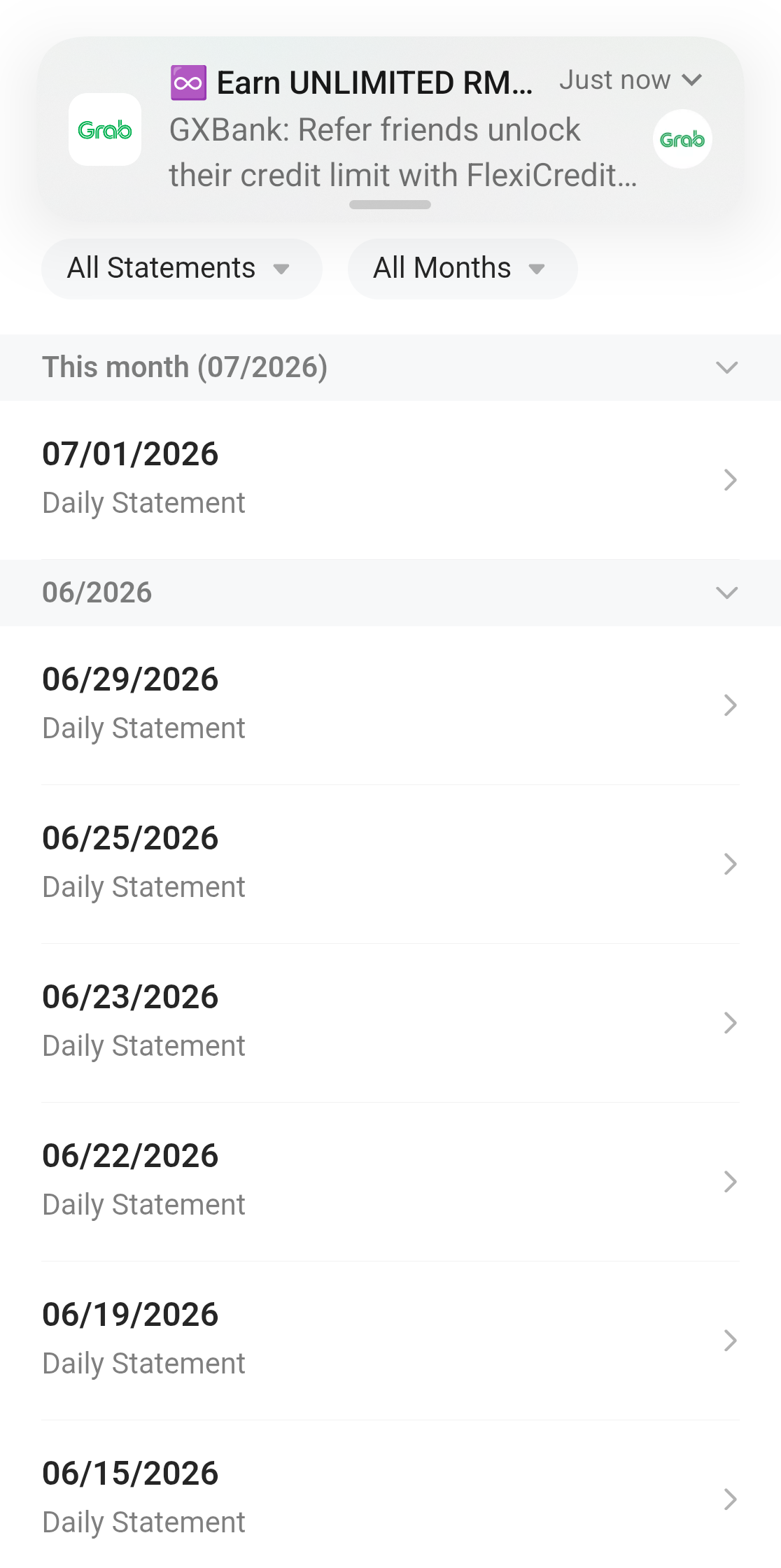Open the Grab GXBank referral notification
781x1568 pixels.
(390, 130)
